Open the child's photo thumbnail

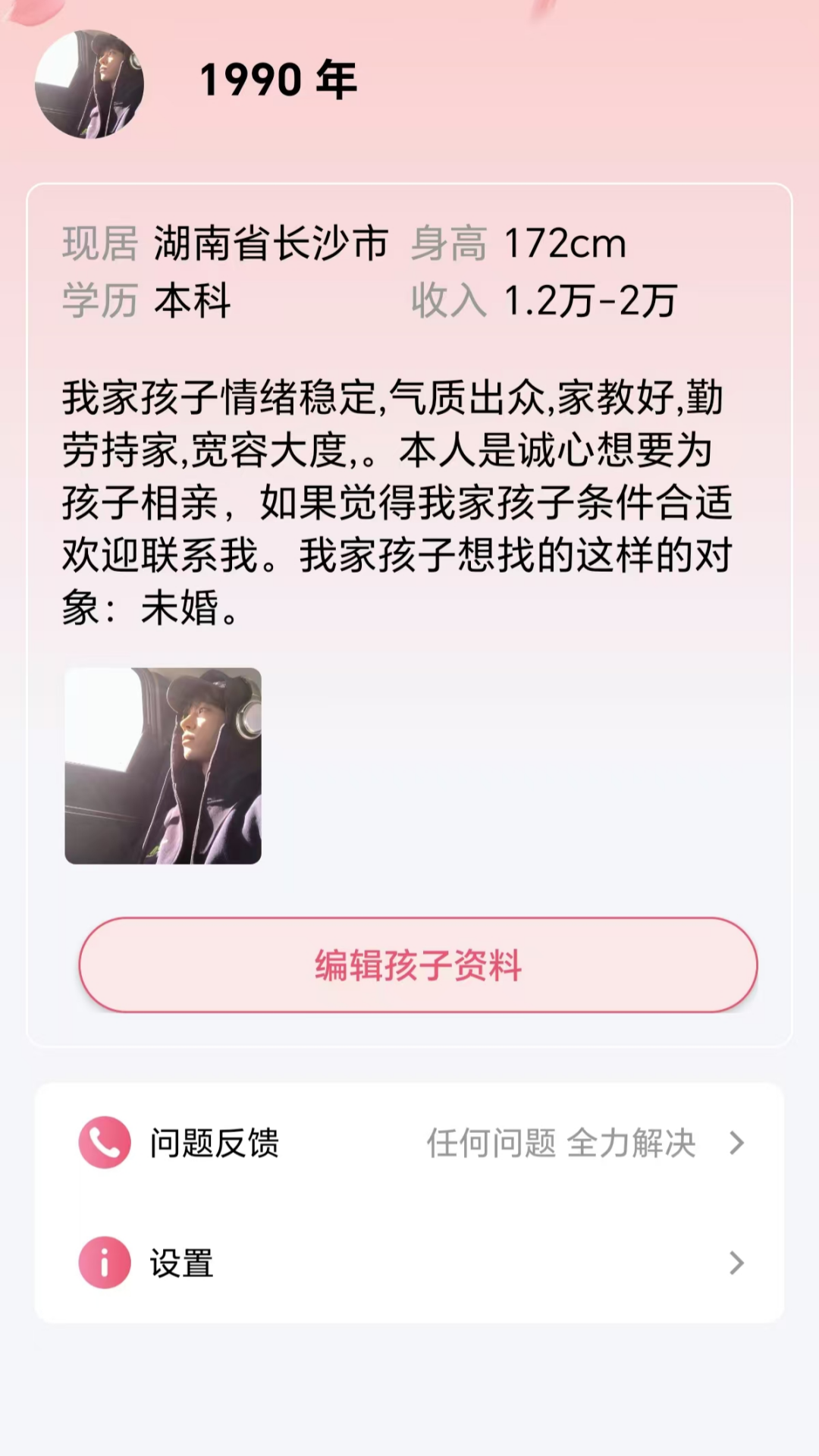(164, 767)
